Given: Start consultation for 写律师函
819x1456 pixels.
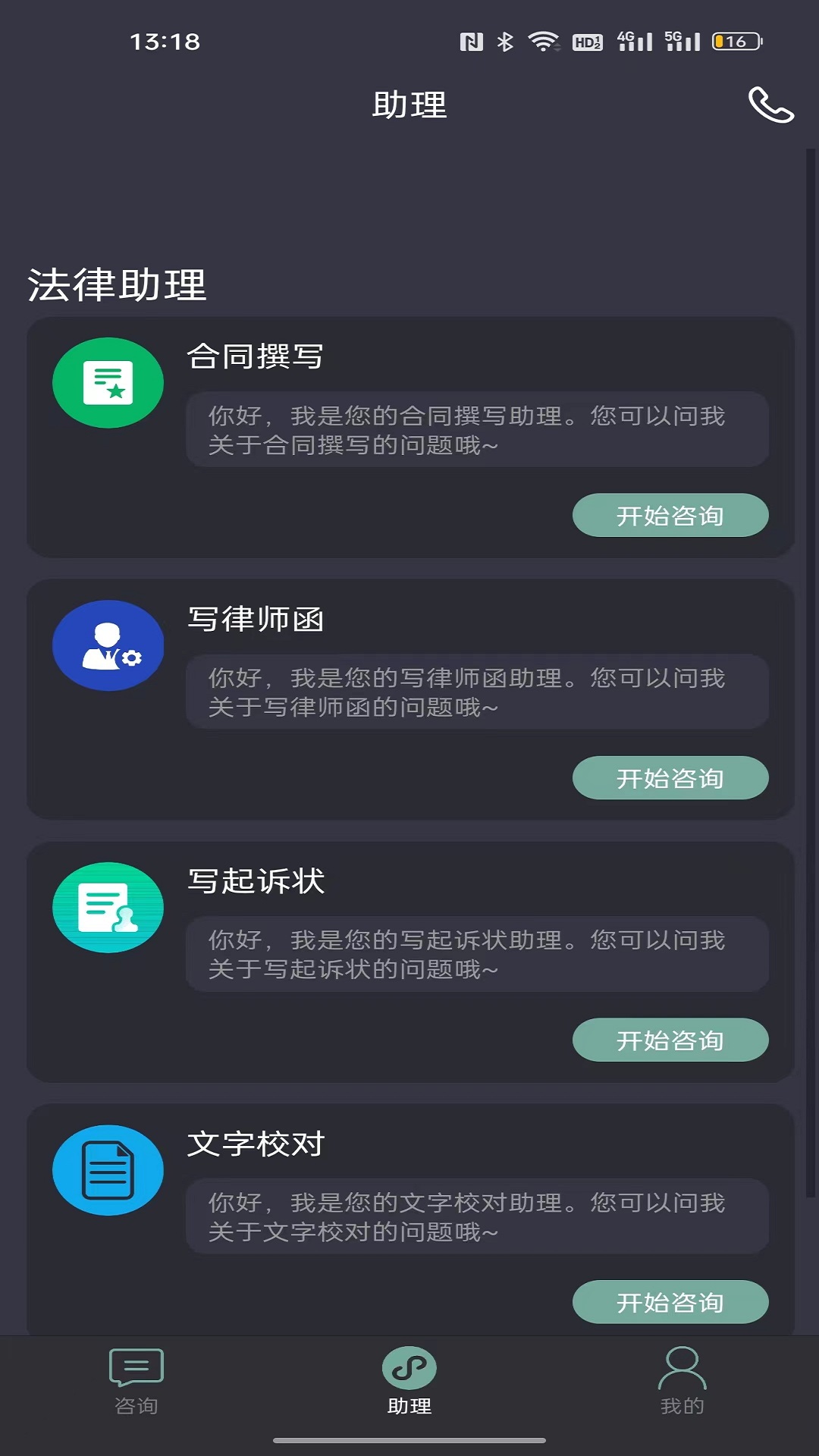Looking at the screenshot, I should (x=670, y=778).
